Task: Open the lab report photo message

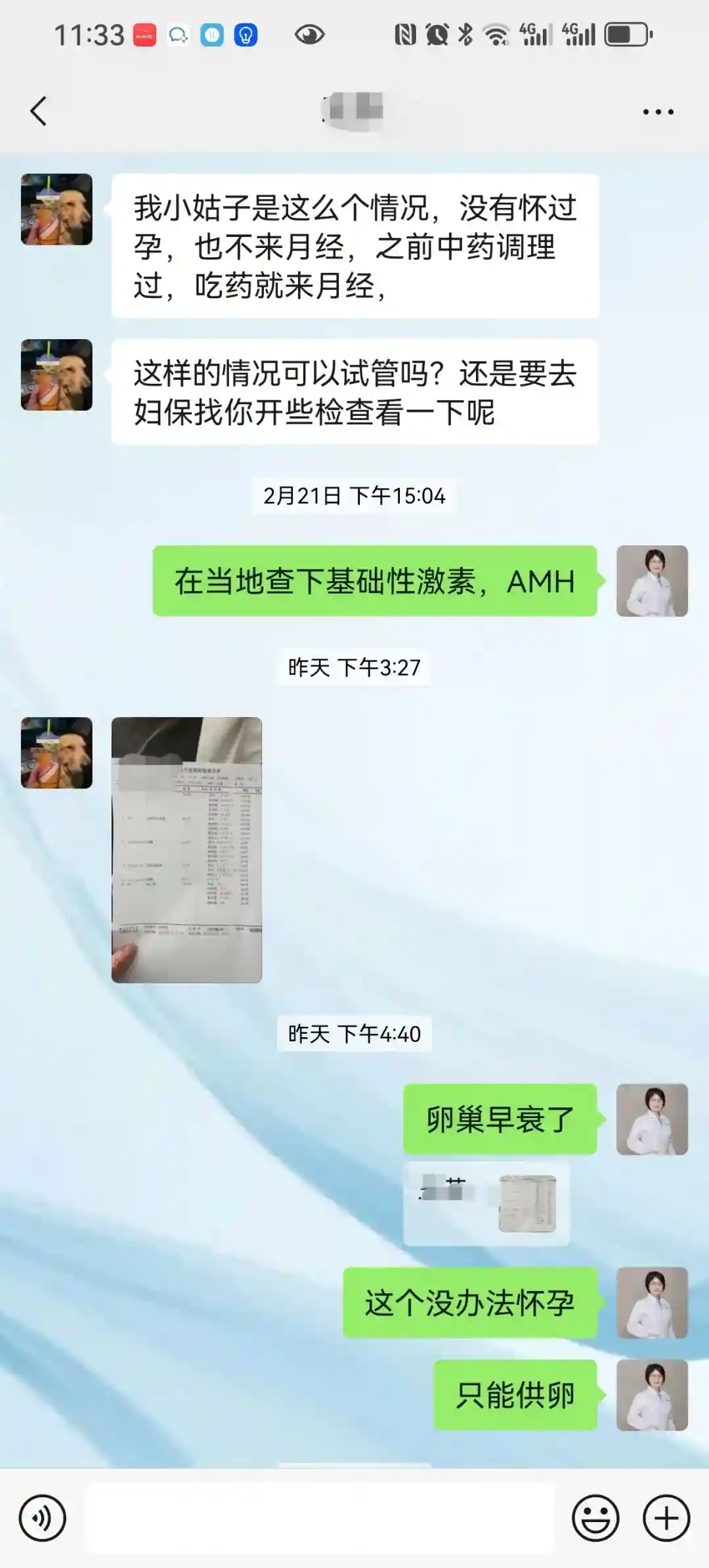Action: pyautogui.click(x=186, y=849)
